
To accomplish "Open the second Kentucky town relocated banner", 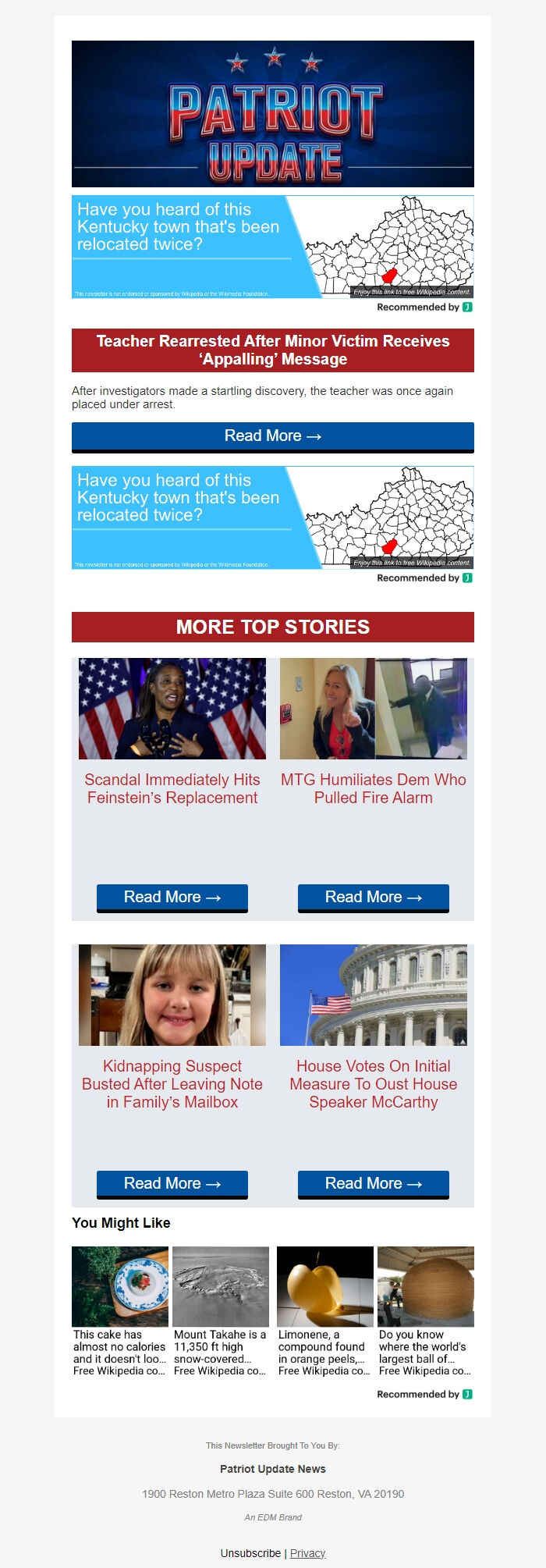I will [x=272, y=517].
